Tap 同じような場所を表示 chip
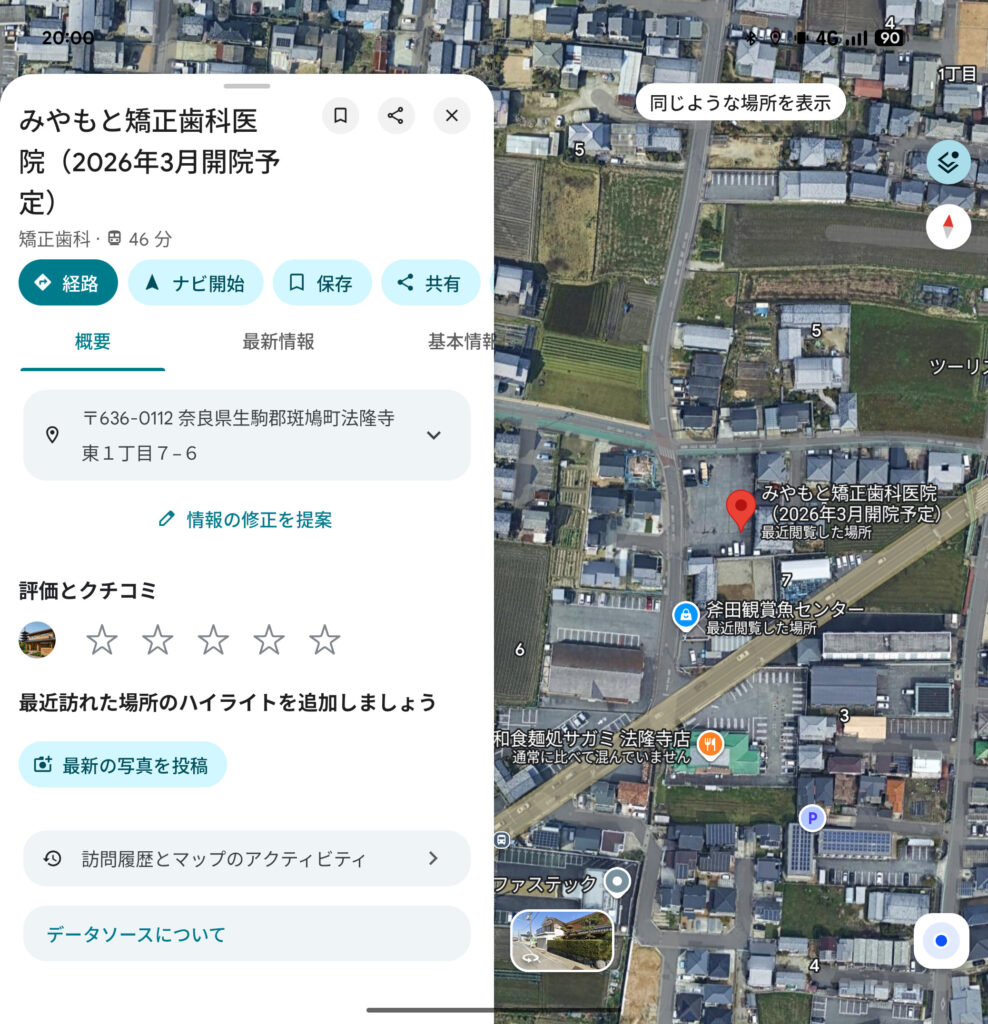The image size is (988, 1024). [740, 102]
